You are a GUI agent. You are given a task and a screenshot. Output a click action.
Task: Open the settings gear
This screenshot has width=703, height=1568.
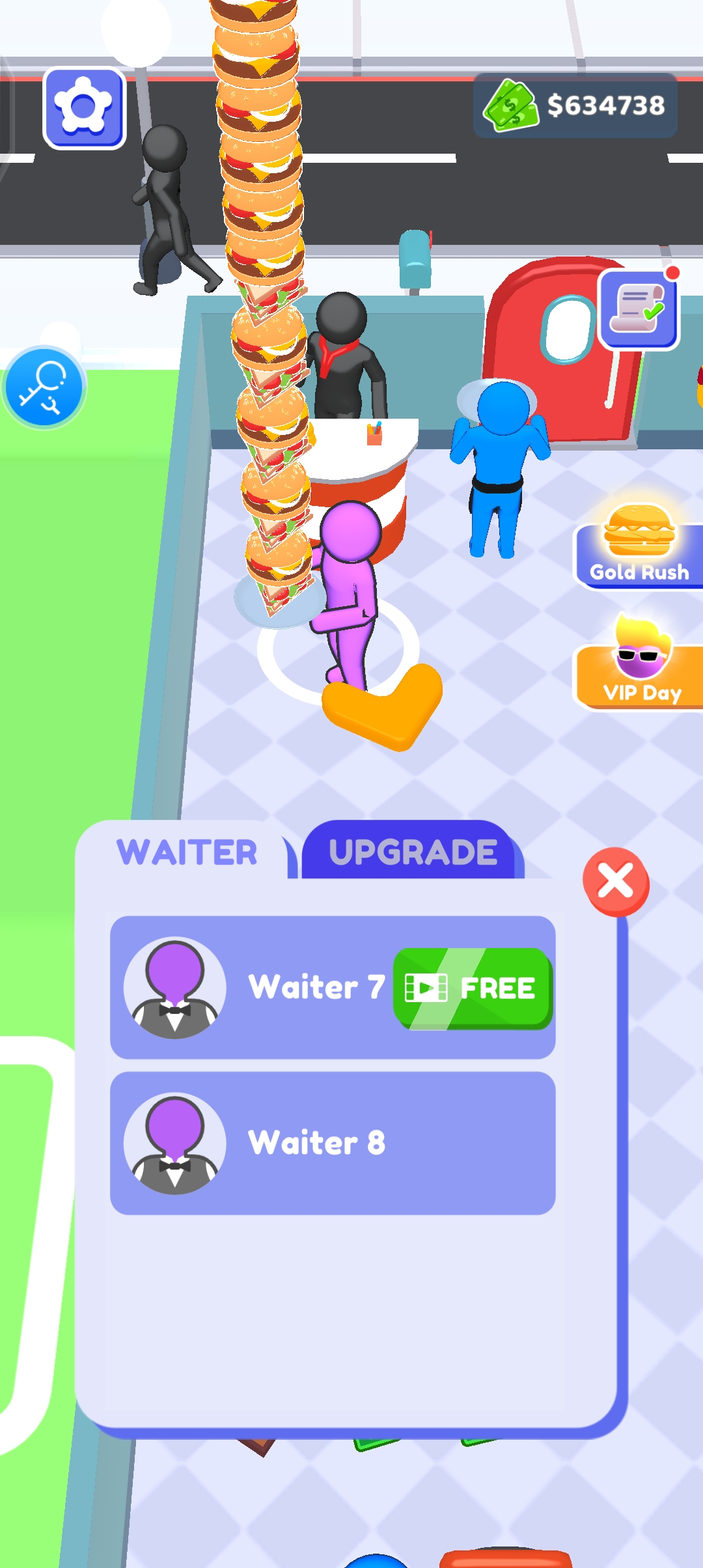click(84, 109)
